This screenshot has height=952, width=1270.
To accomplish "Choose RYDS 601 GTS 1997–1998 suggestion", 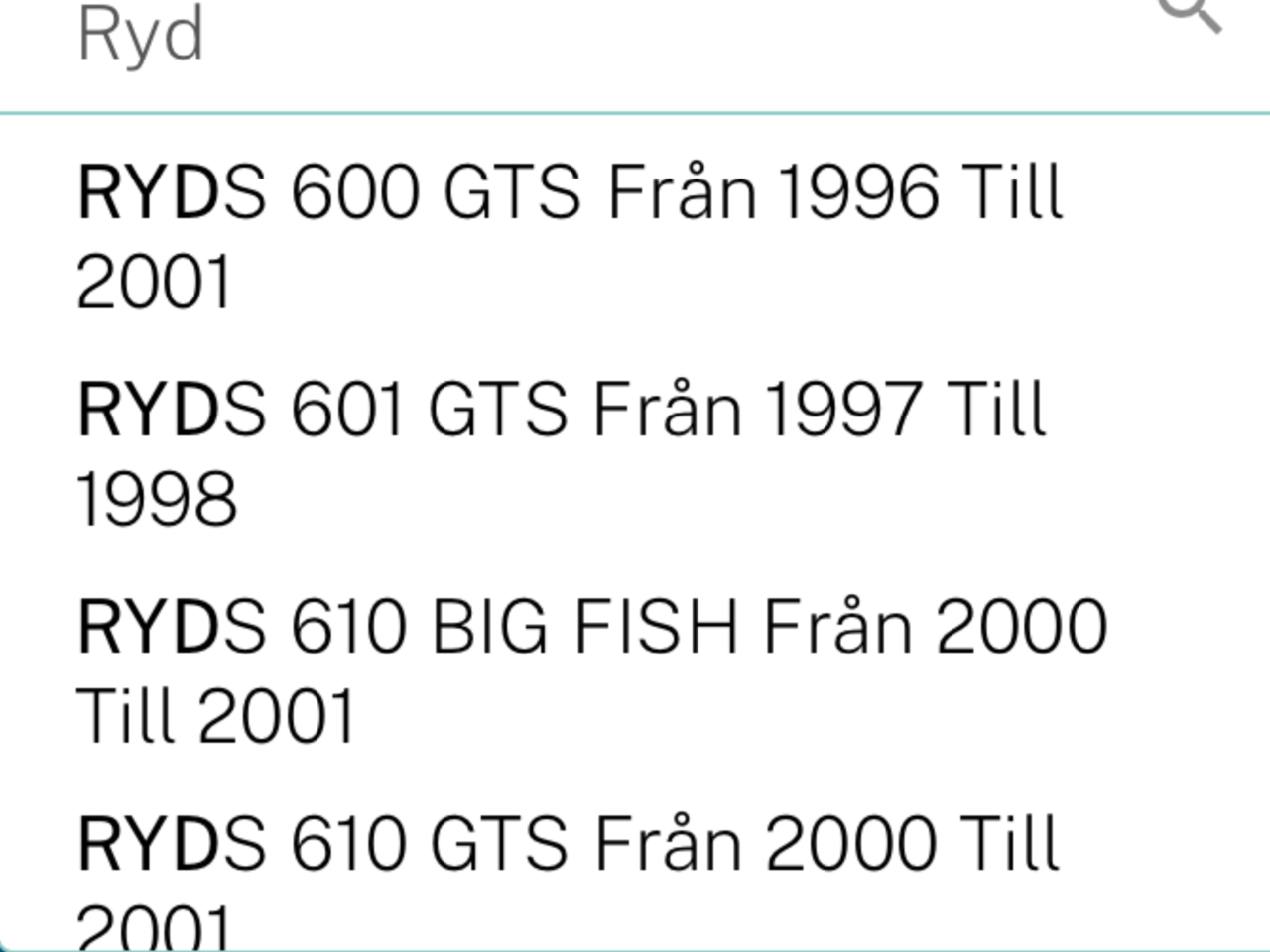I will pos(563,452).
